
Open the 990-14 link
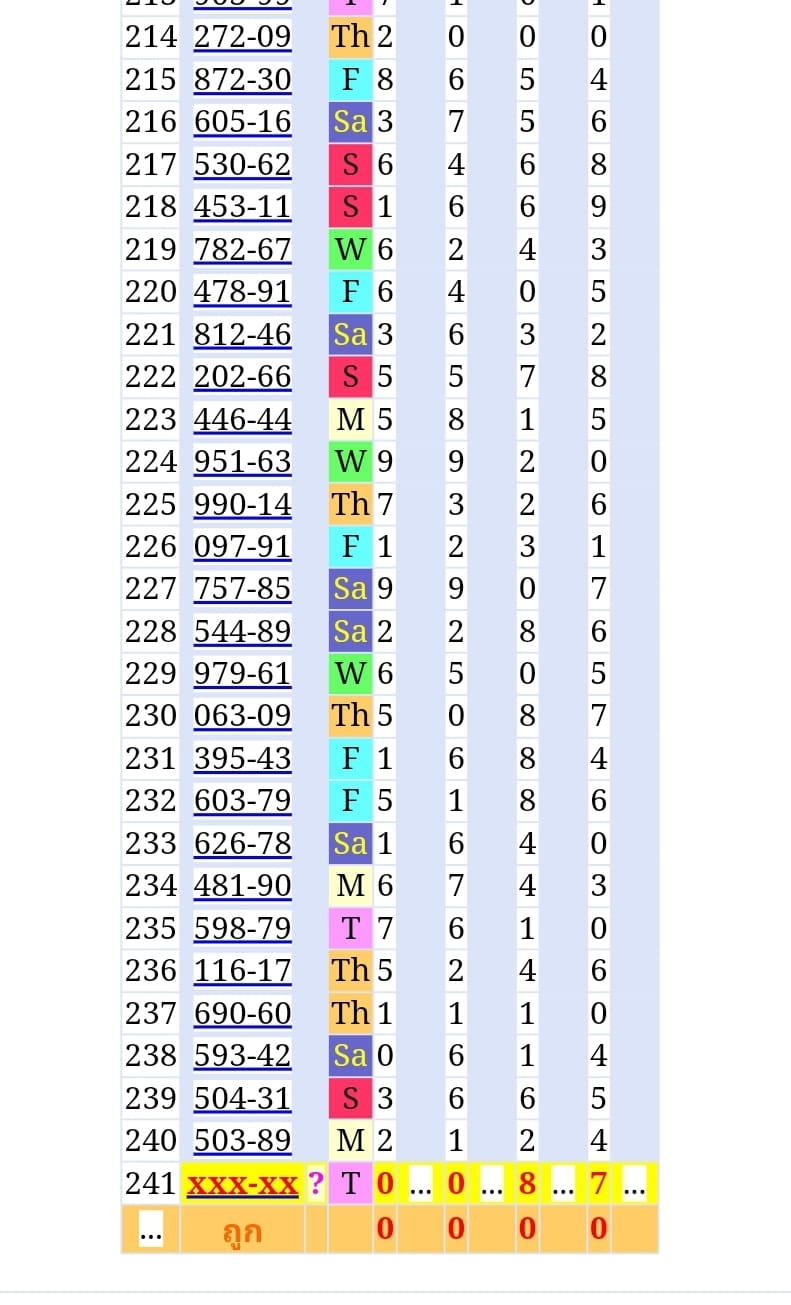242,504
